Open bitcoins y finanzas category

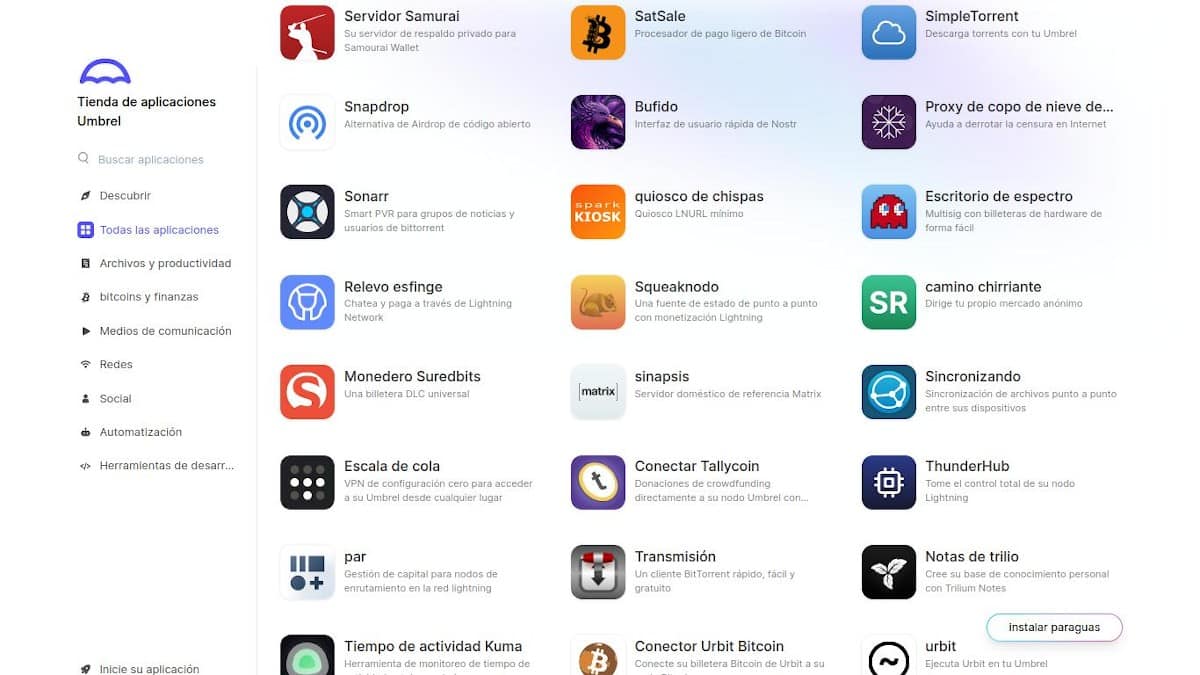[x=148, y=297]
